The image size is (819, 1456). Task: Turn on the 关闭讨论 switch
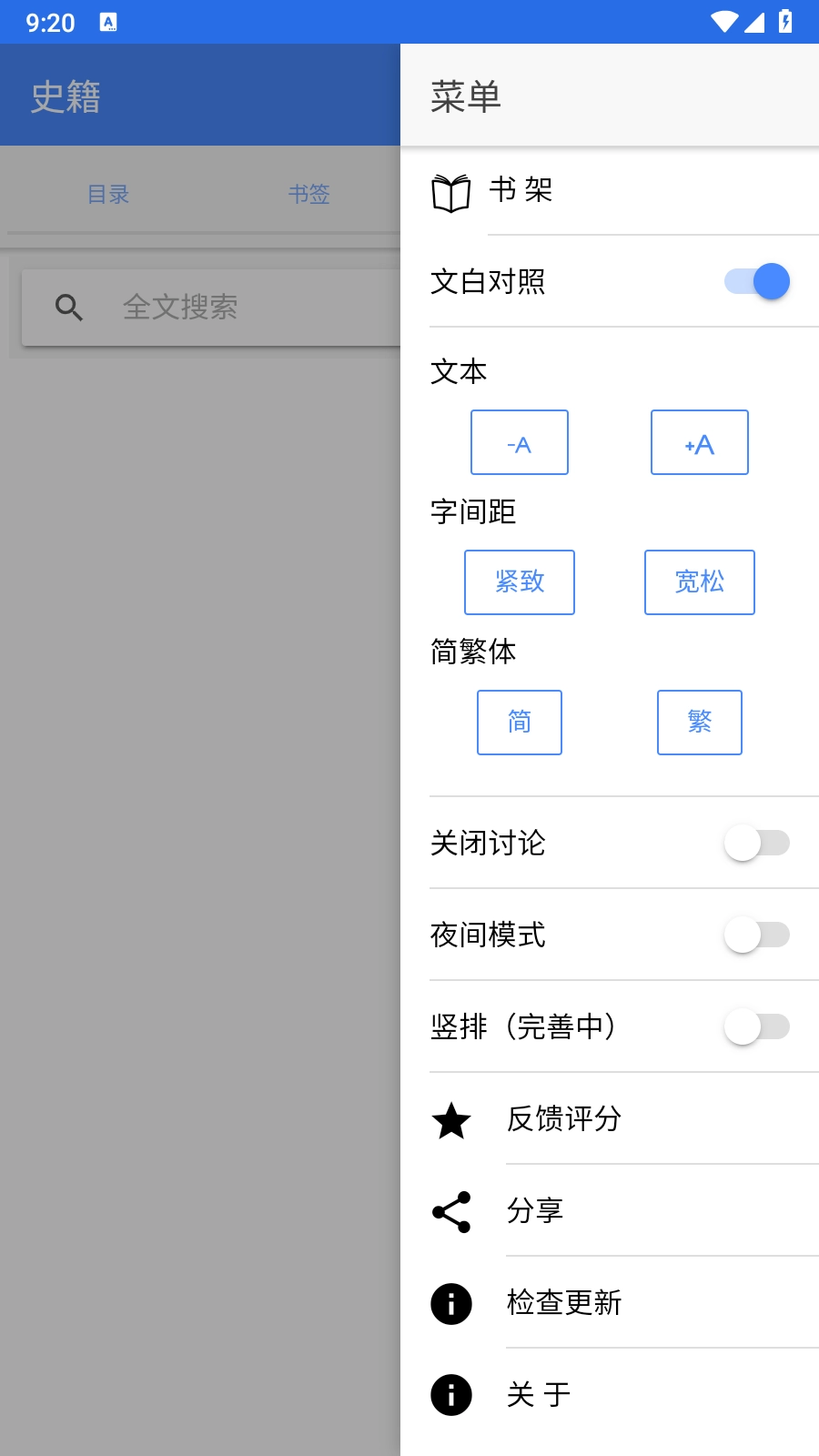click(x=757, y=844)
